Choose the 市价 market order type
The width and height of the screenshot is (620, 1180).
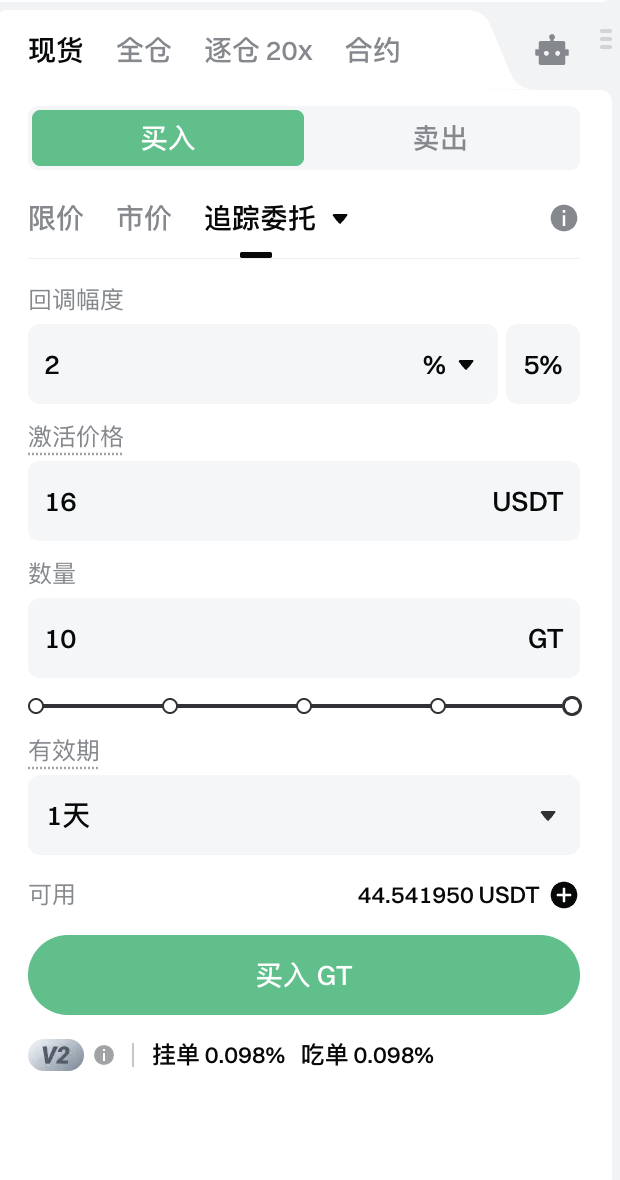144,218
